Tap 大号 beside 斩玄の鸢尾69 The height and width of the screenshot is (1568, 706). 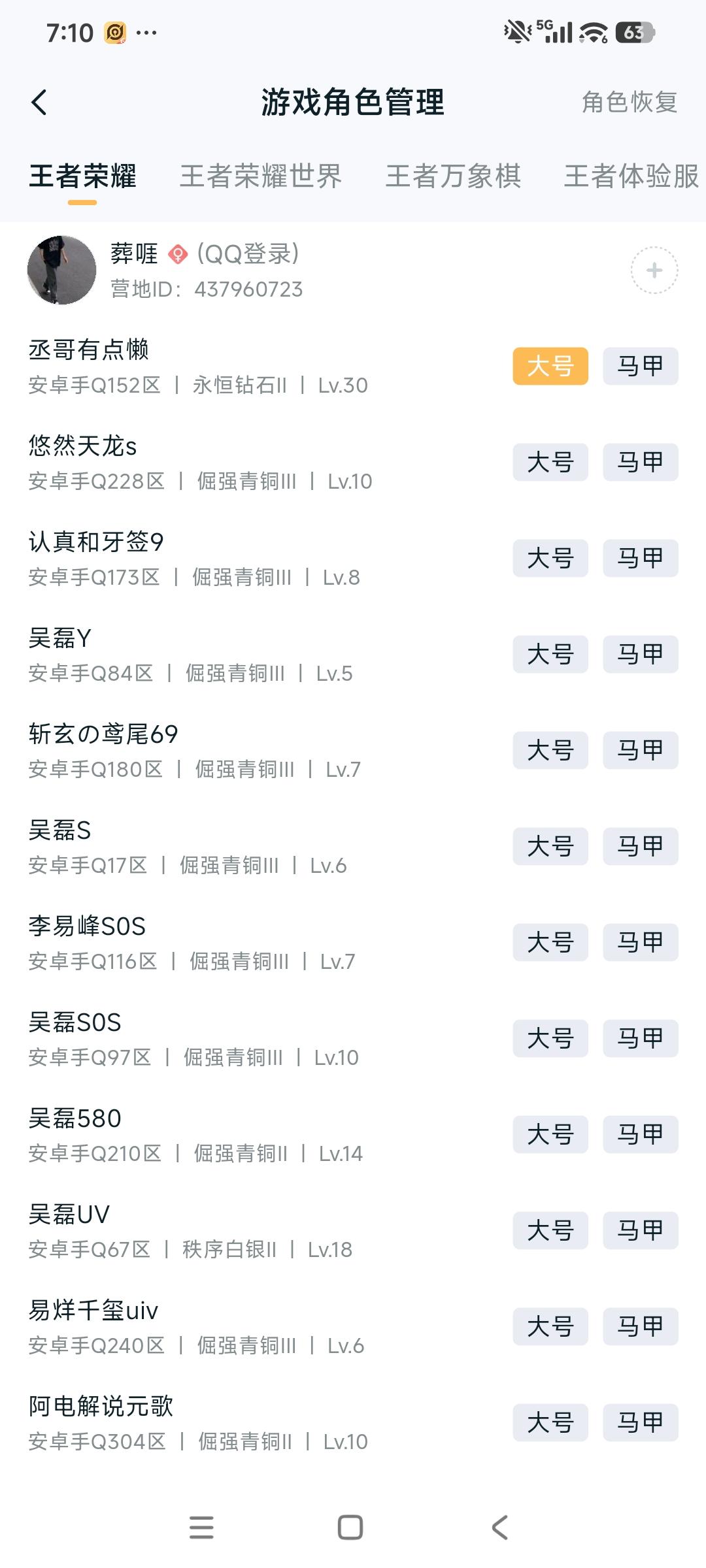tap(550, 750)
